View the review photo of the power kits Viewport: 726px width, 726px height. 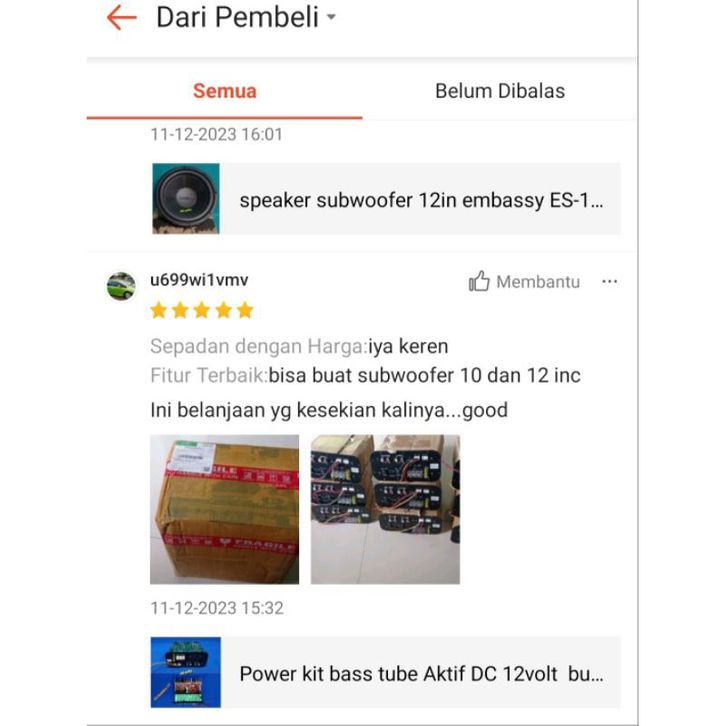click(x=385, y=509)
